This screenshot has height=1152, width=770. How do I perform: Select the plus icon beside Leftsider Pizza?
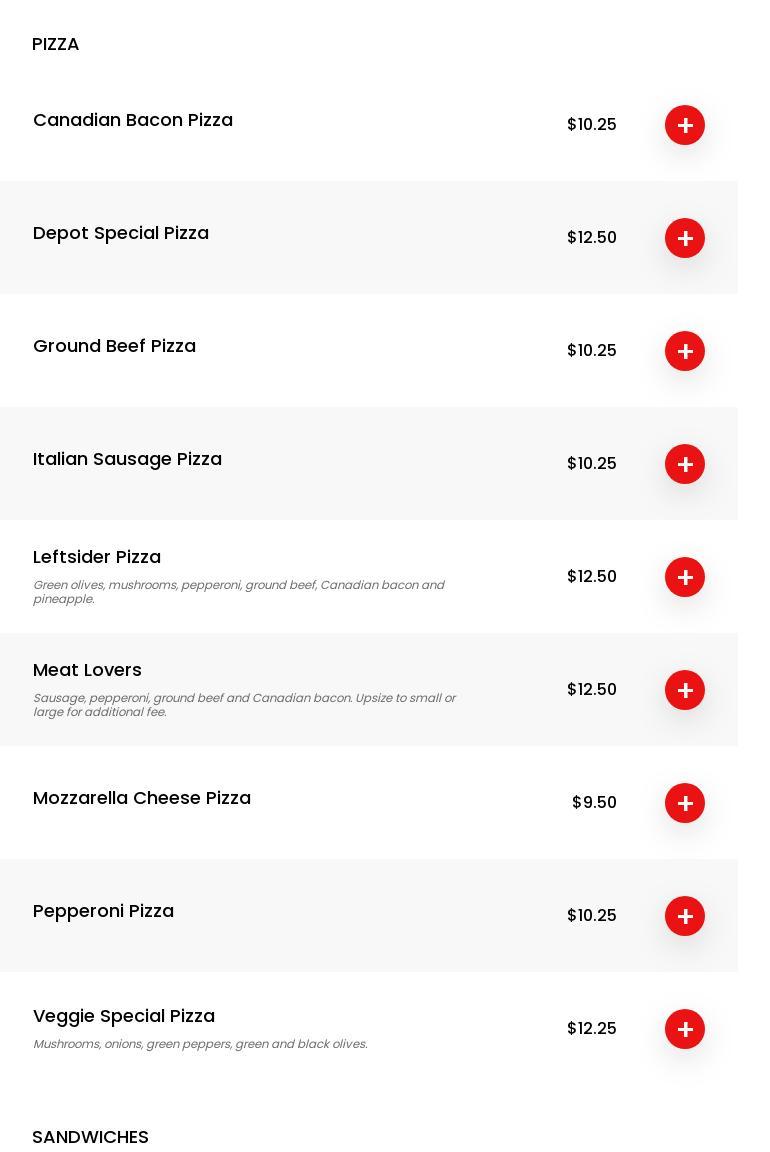pos(685,577)
